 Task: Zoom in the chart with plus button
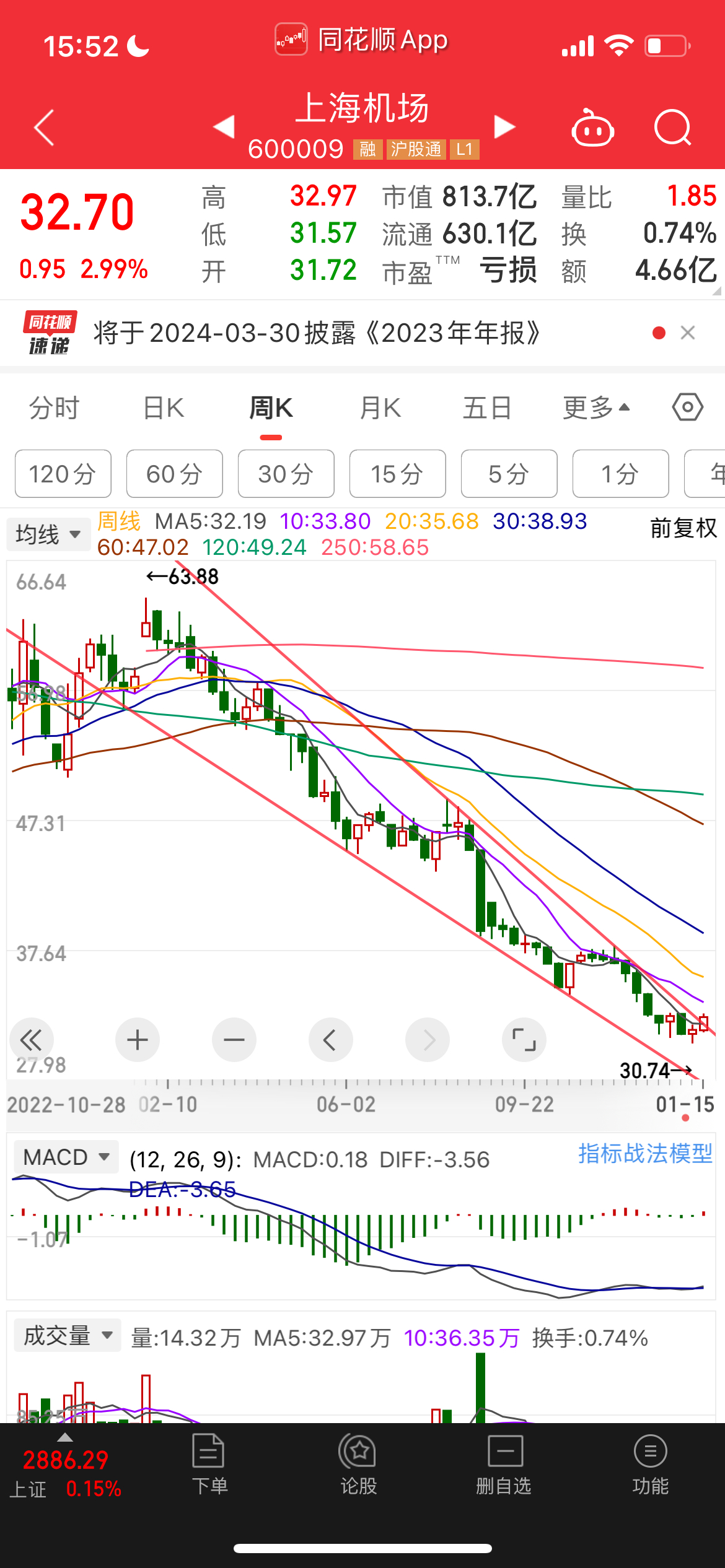[x=137, y=1040]
